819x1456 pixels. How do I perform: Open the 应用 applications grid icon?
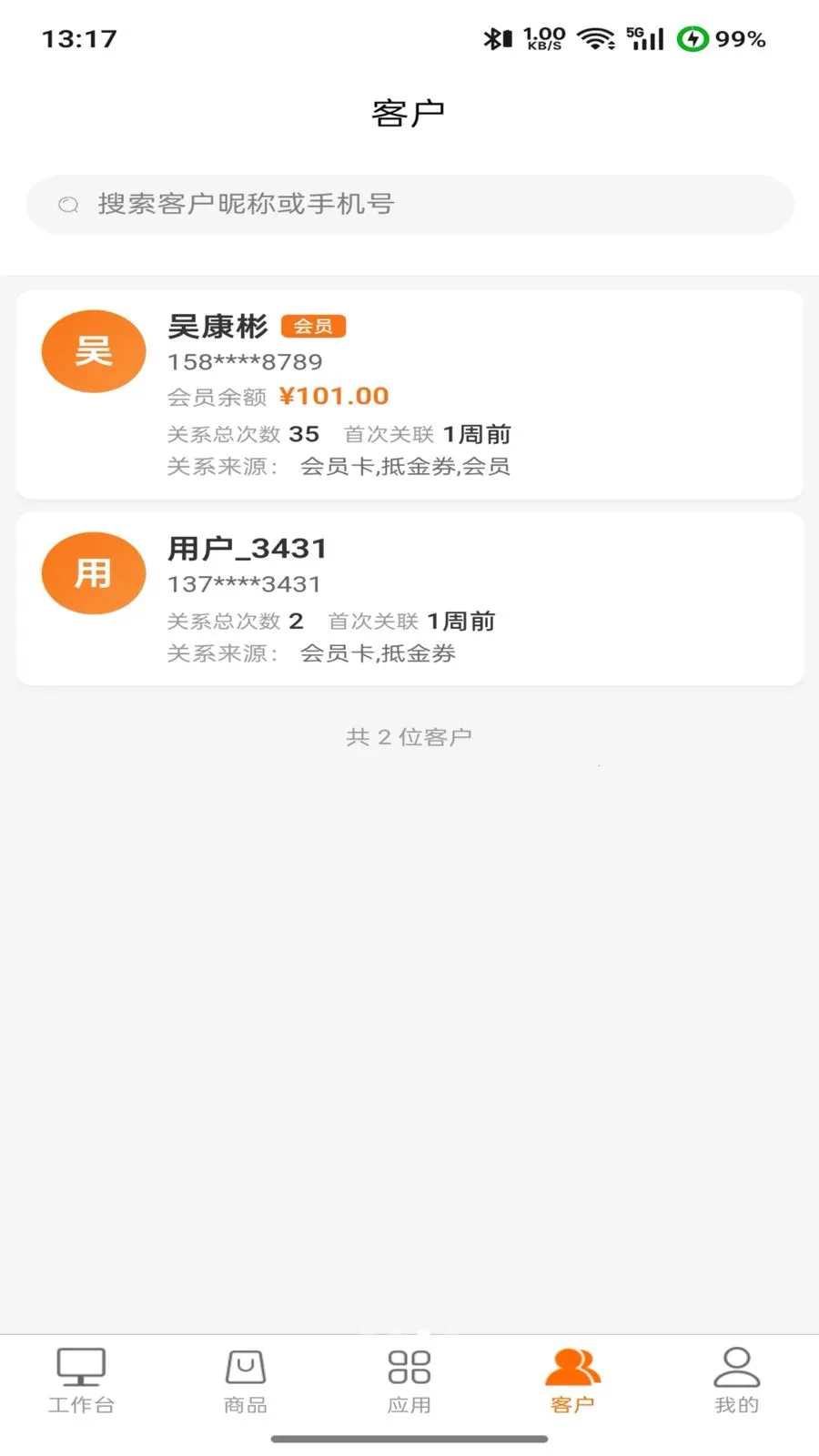pyautogui.click(x=409, y=1376)
